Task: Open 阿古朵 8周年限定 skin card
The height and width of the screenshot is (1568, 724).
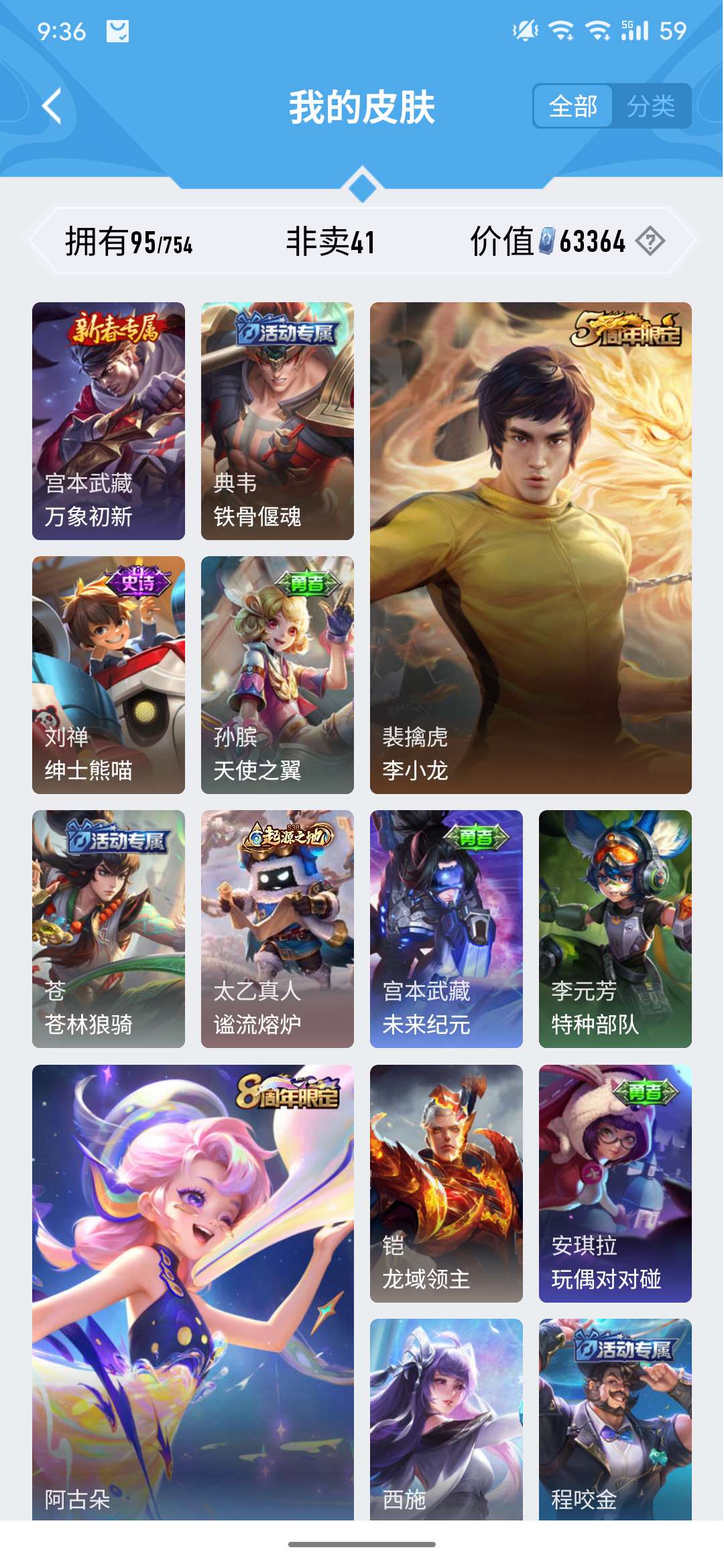Action: 193,1290
